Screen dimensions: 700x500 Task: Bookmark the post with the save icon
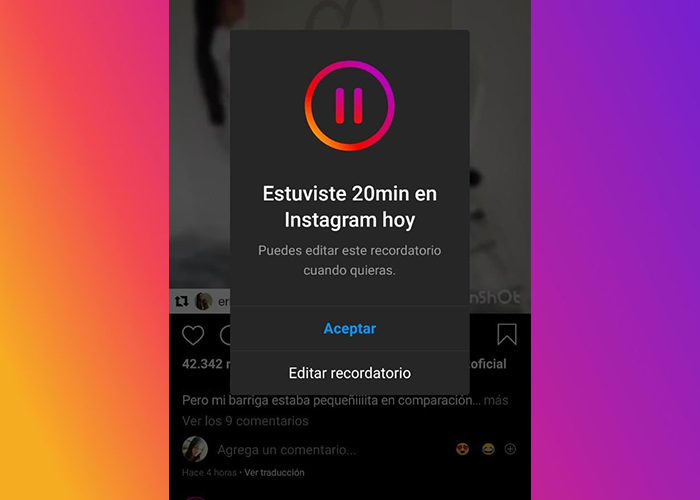coord(507,334)
